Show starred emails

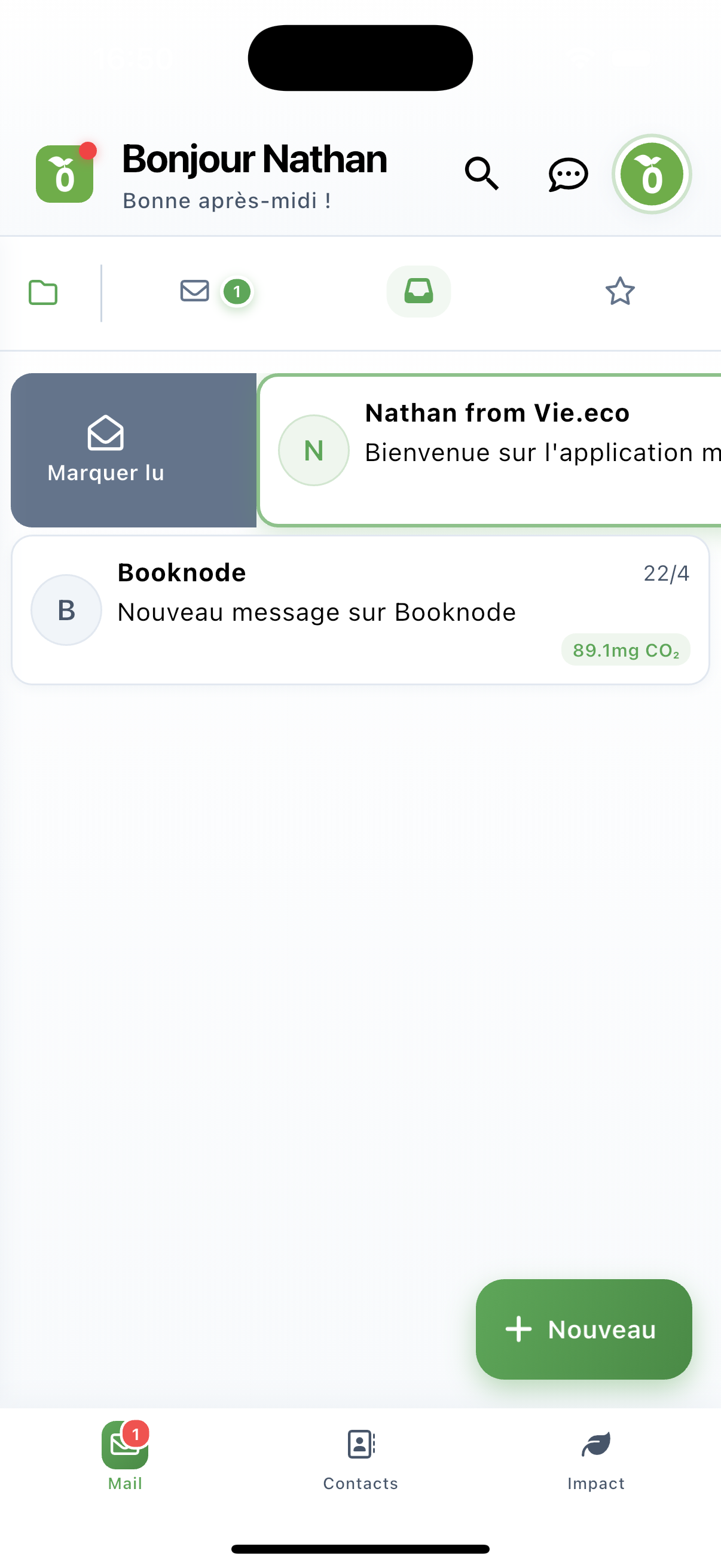pyautogui.click(x=619, y=292)
